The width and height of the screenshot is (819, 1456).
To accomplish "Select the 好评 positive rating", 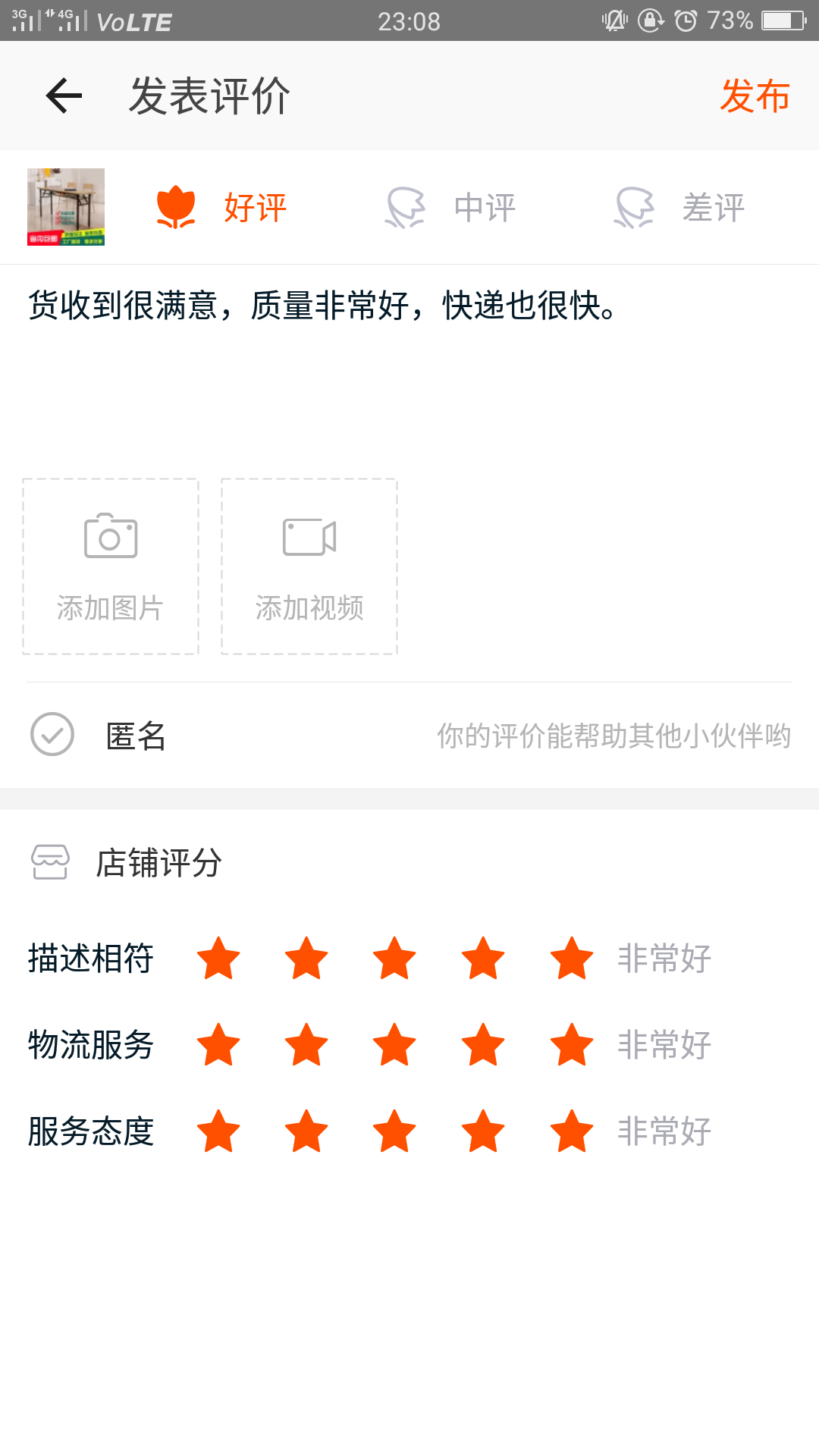I will [x=221, y=208].
